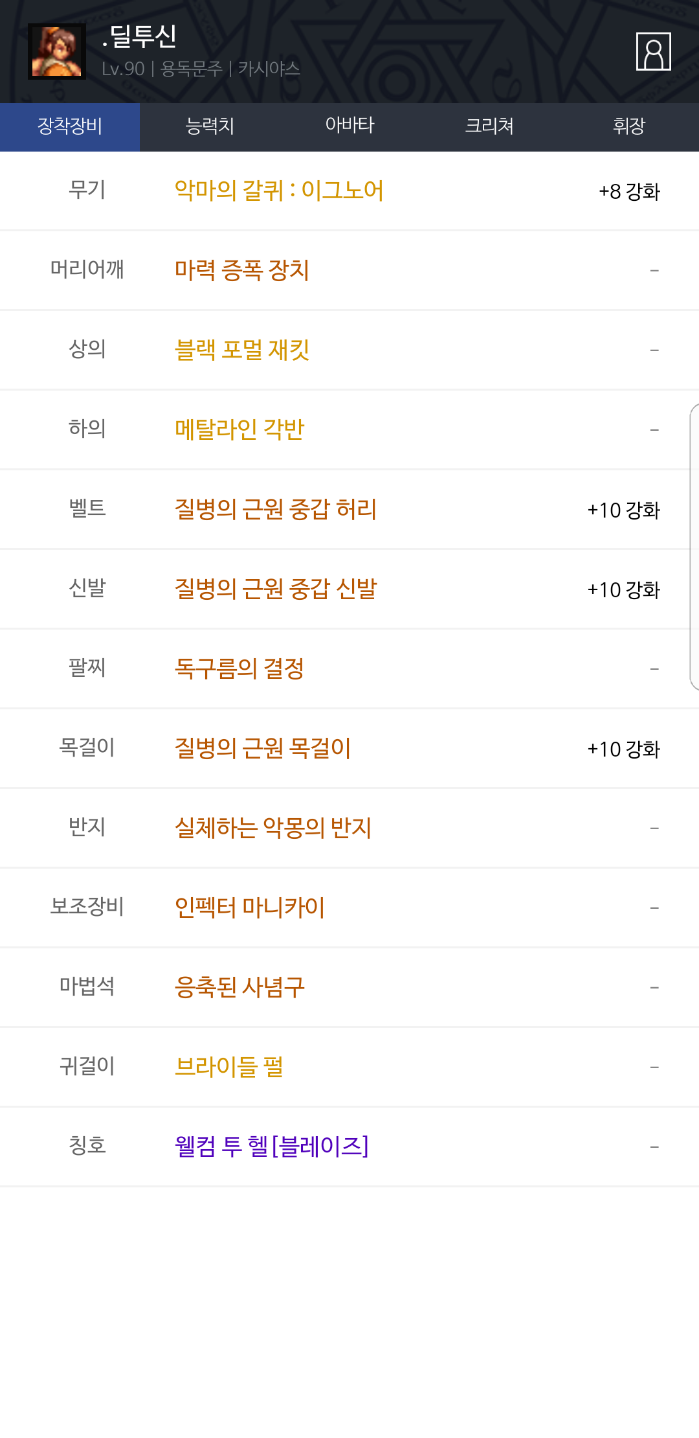Open the 크리쳐 tab
Screen dimensions: 699x1438
(x=489, y=126)
